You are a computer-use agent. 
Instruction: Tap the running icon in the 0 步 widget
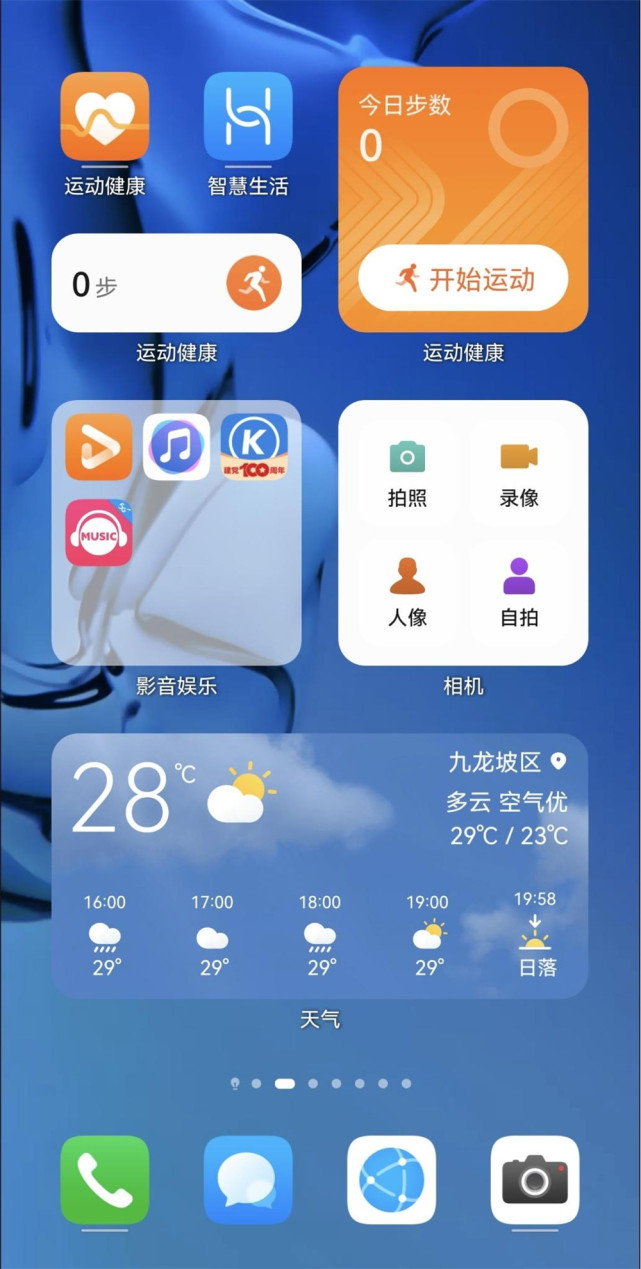click(253, 284)
